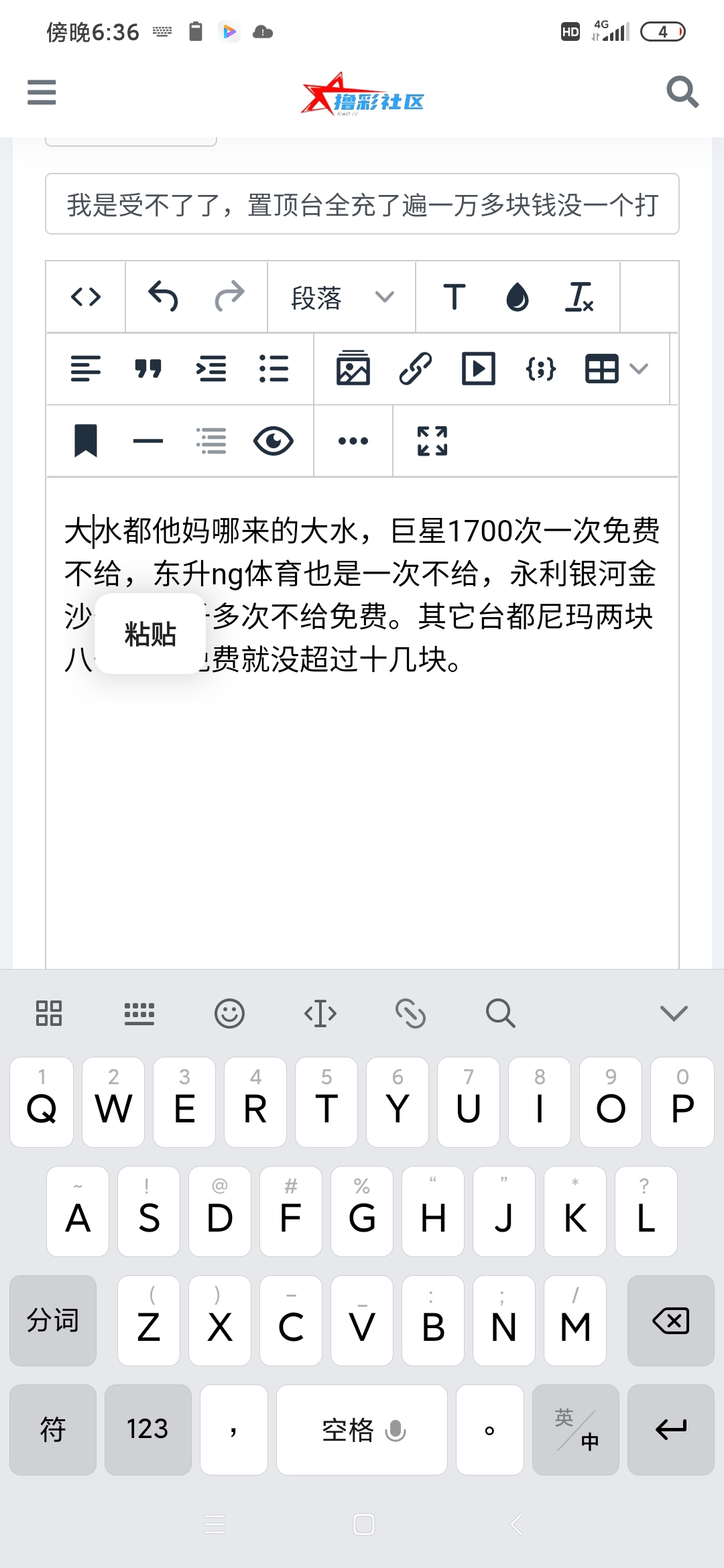
Task: Insert a horizontal rule divider
Action: pos(149,440)
